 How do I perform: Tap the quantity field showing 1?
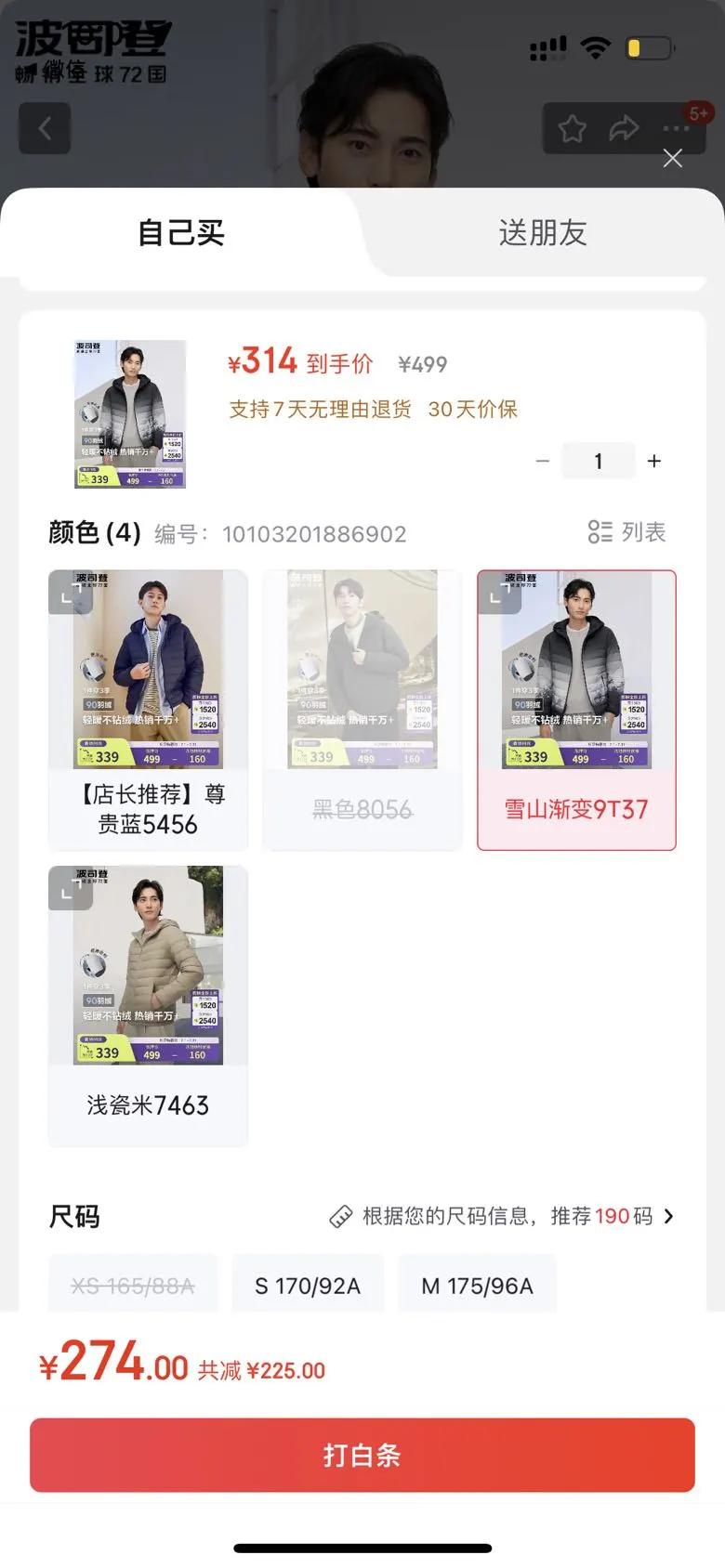599,461
